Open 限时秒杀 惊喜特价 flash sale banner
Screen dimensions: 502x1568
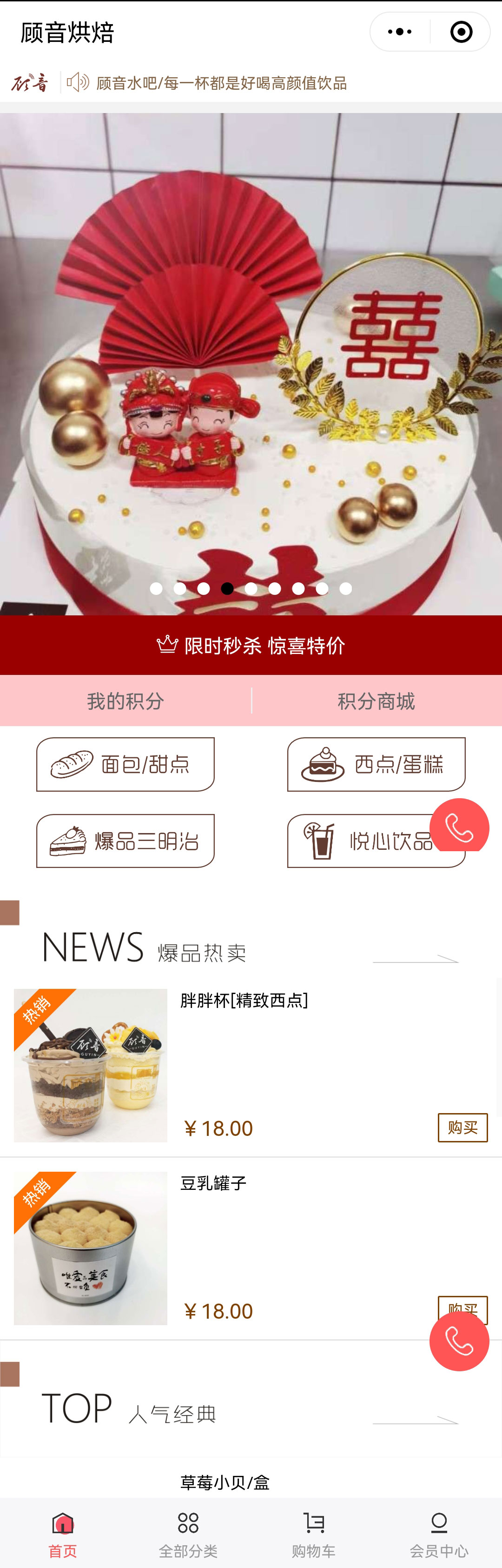click(x=251, y=645)
